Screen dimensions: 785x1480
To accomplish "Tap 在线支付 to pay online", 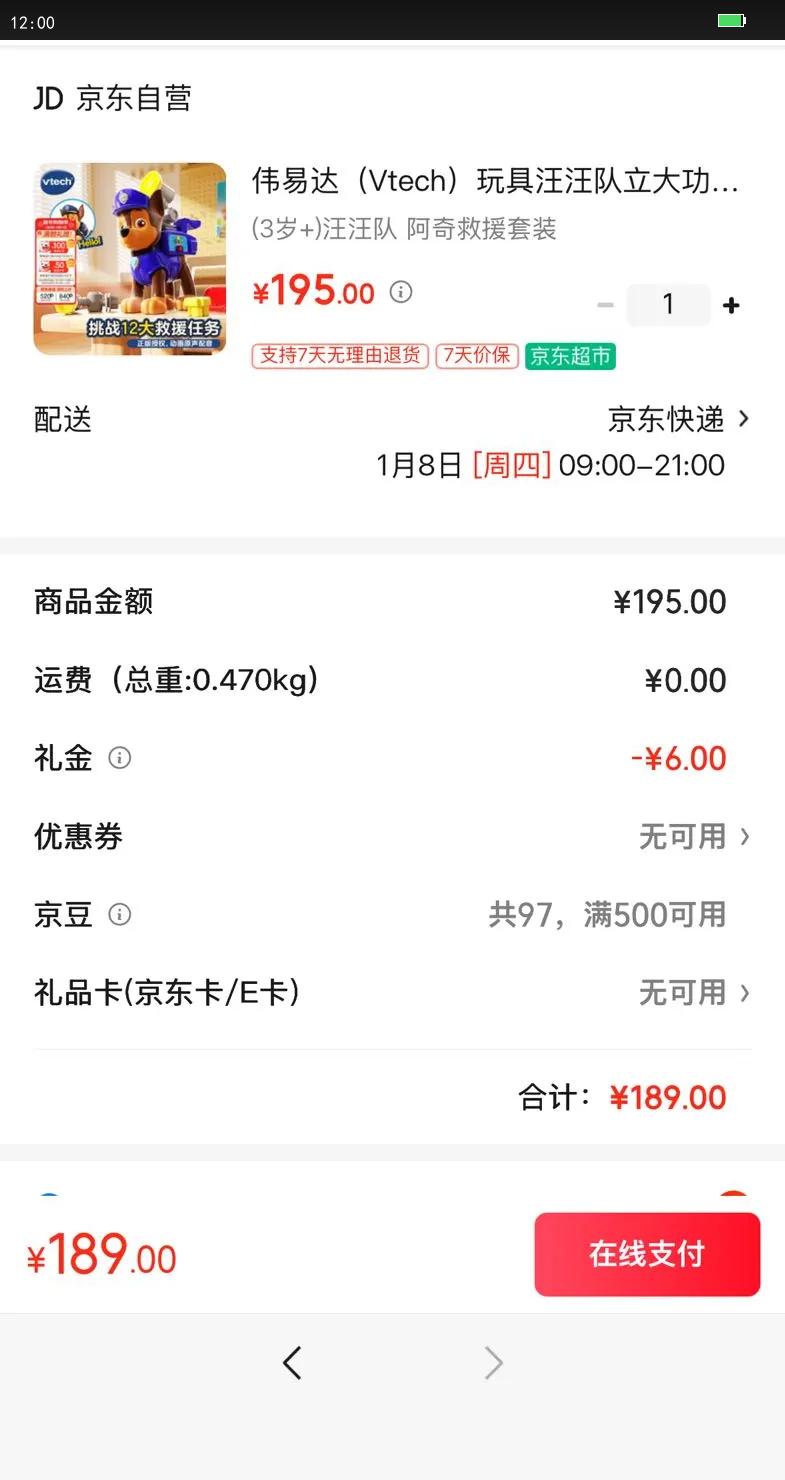I will point(647,1254).
